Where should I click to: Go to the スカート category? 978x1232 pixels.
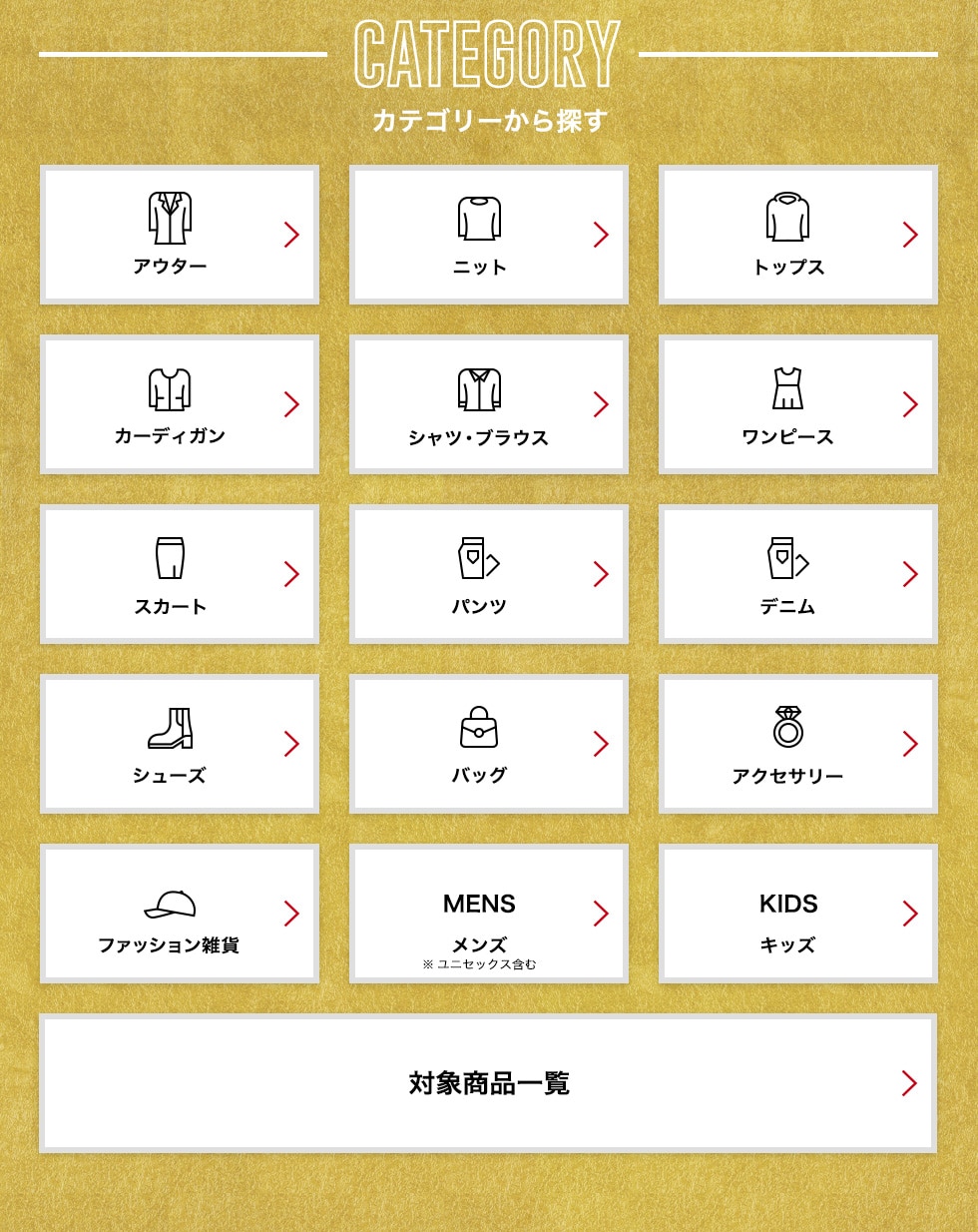click(x=180, y=574)
